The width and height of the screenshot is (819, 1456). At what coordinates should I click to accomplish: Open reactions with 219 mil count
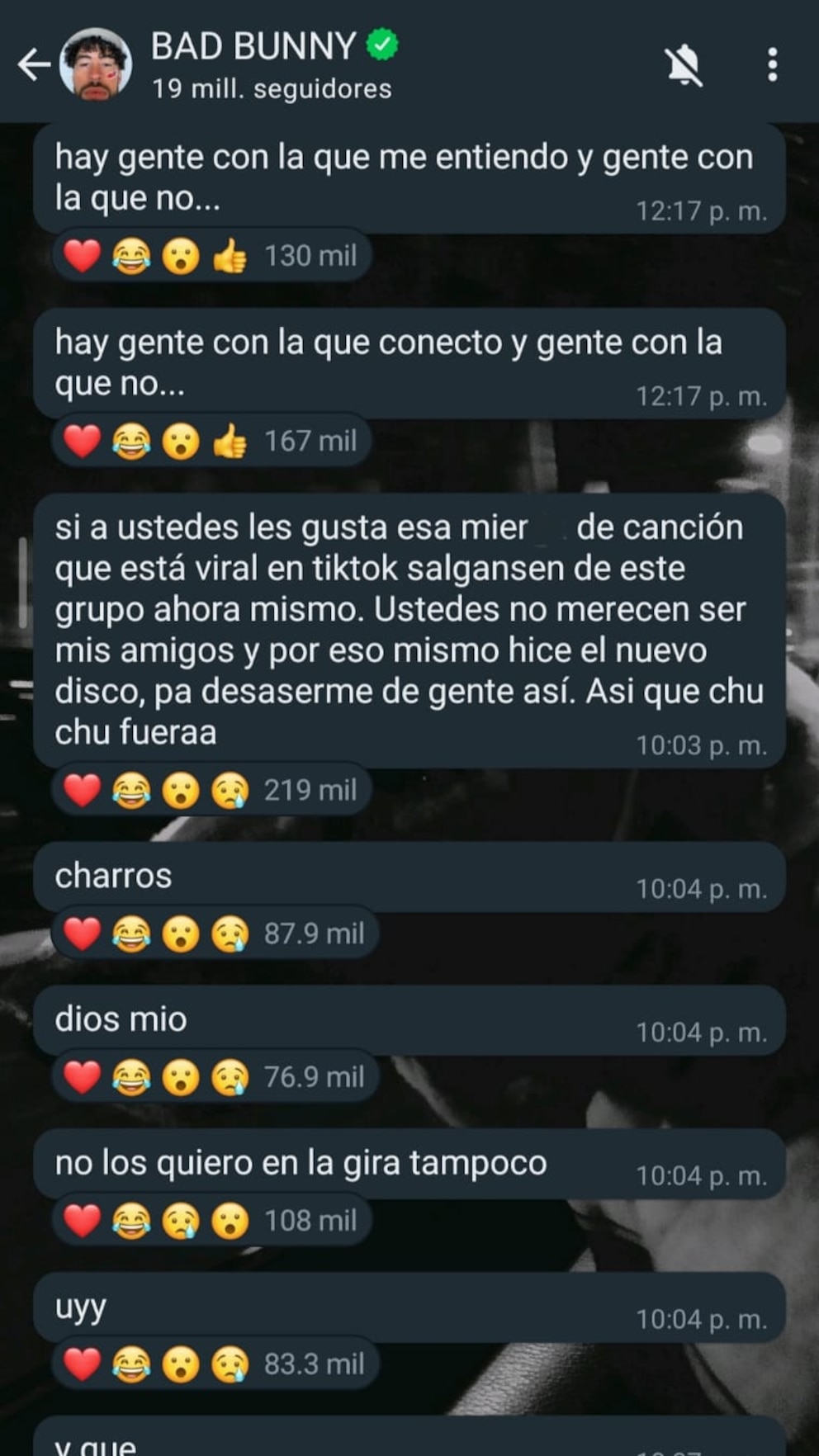point(211,791)
